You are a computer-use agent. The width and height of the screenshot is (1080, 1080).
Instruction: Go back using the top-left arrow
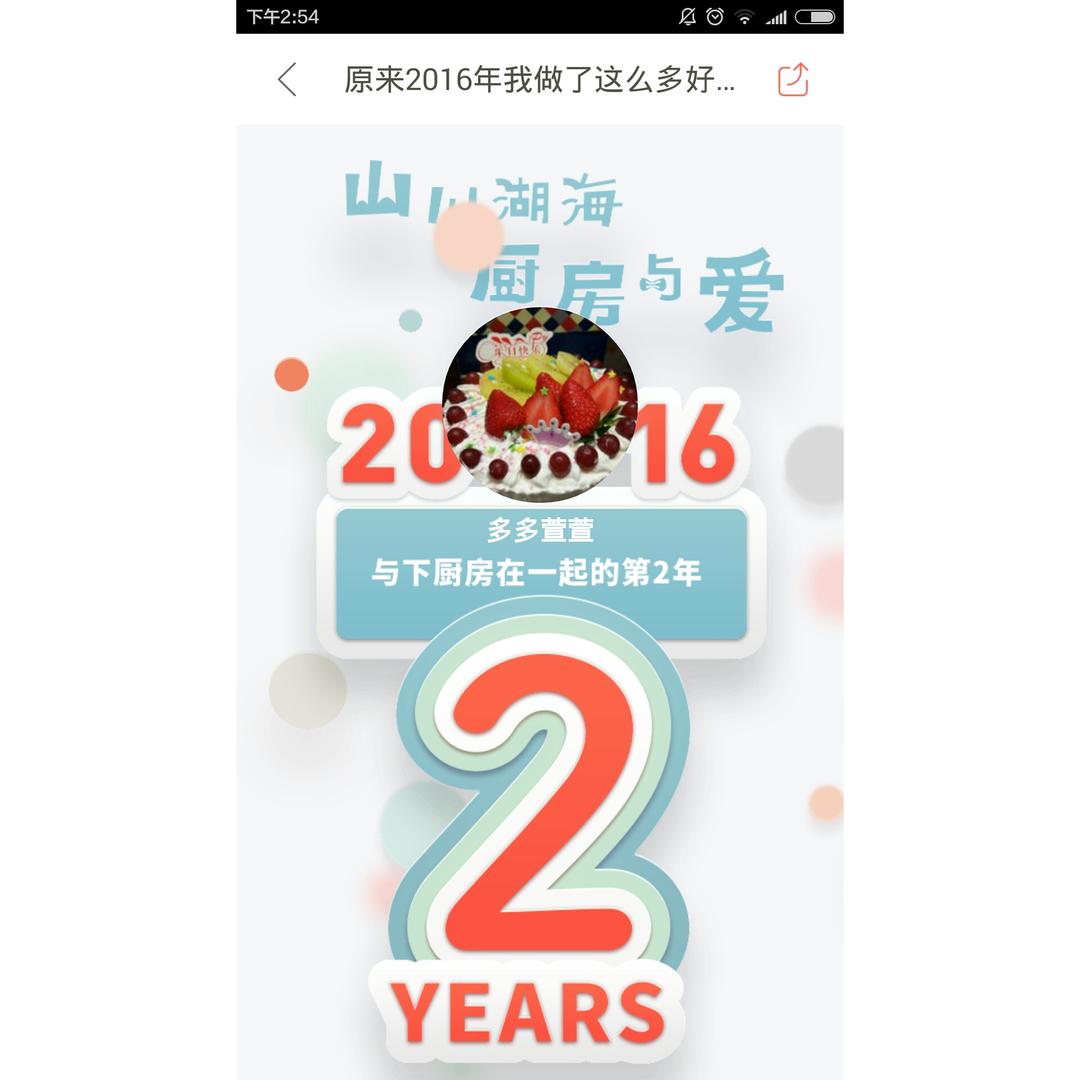point(287,80)
